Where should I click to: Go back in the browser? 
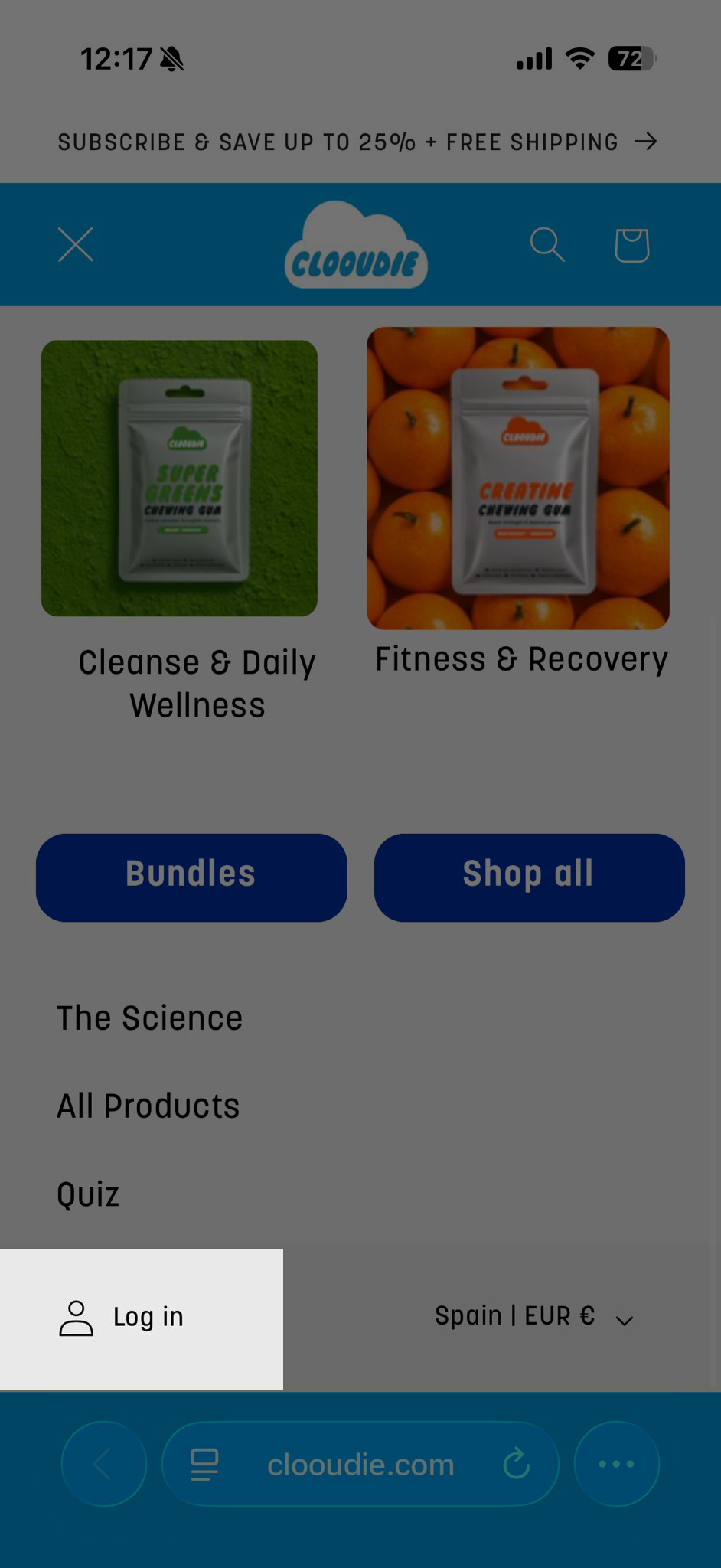coord(103,1464)
